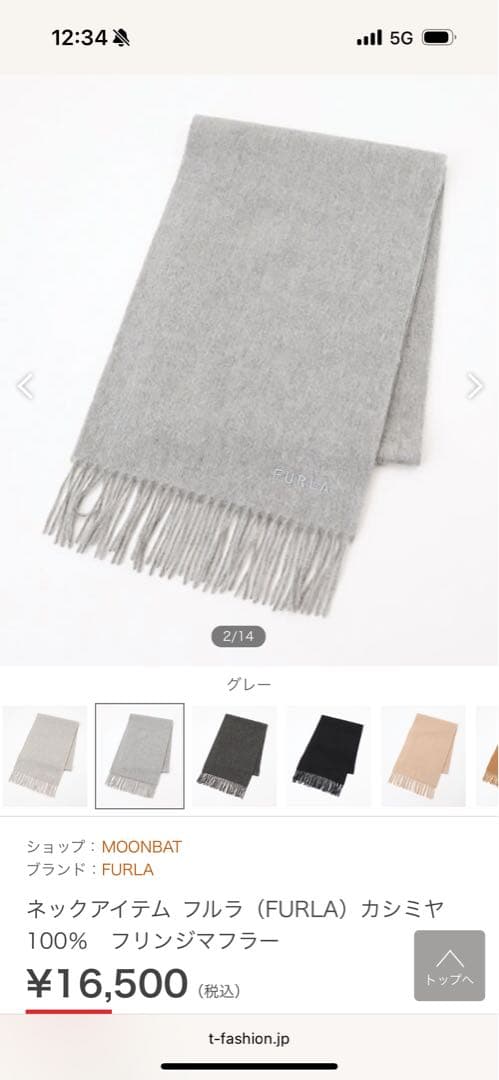Select the pink beige scarf thumbnail
The height and width of the screenshot is (1080, 499).
(423, 756)
